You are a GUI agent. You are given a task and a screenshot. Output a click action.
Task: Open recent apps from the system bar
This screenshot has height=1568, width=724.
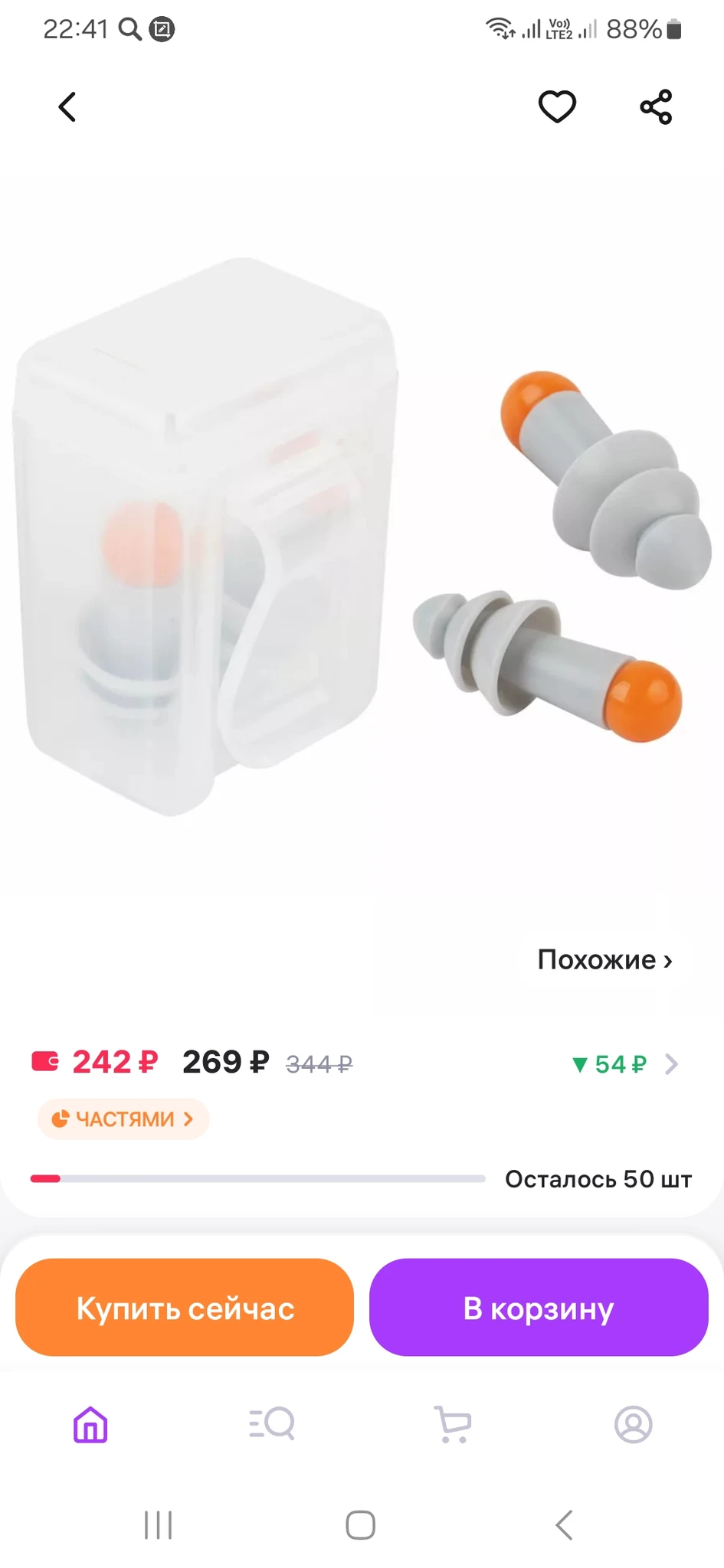tap(159, 1525)
